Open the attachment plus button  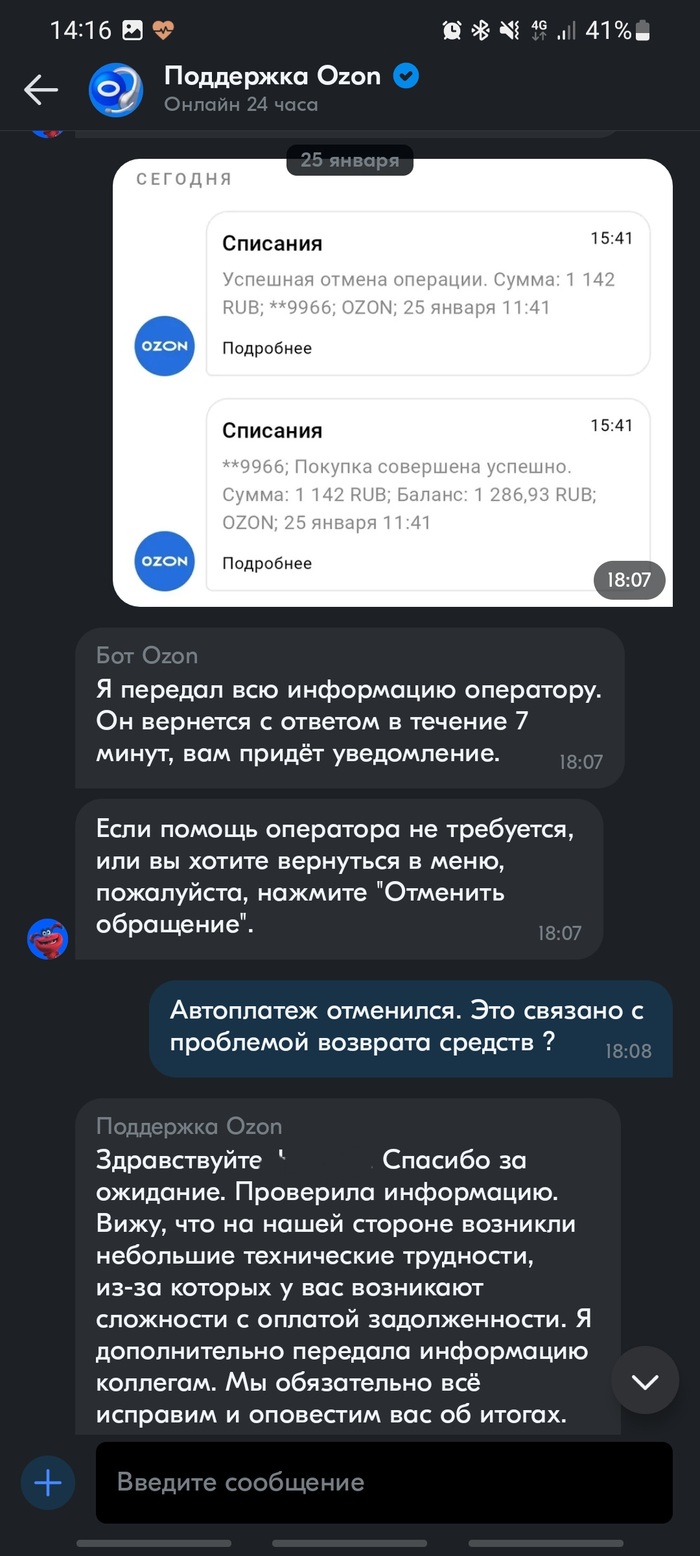point(48,1482)
